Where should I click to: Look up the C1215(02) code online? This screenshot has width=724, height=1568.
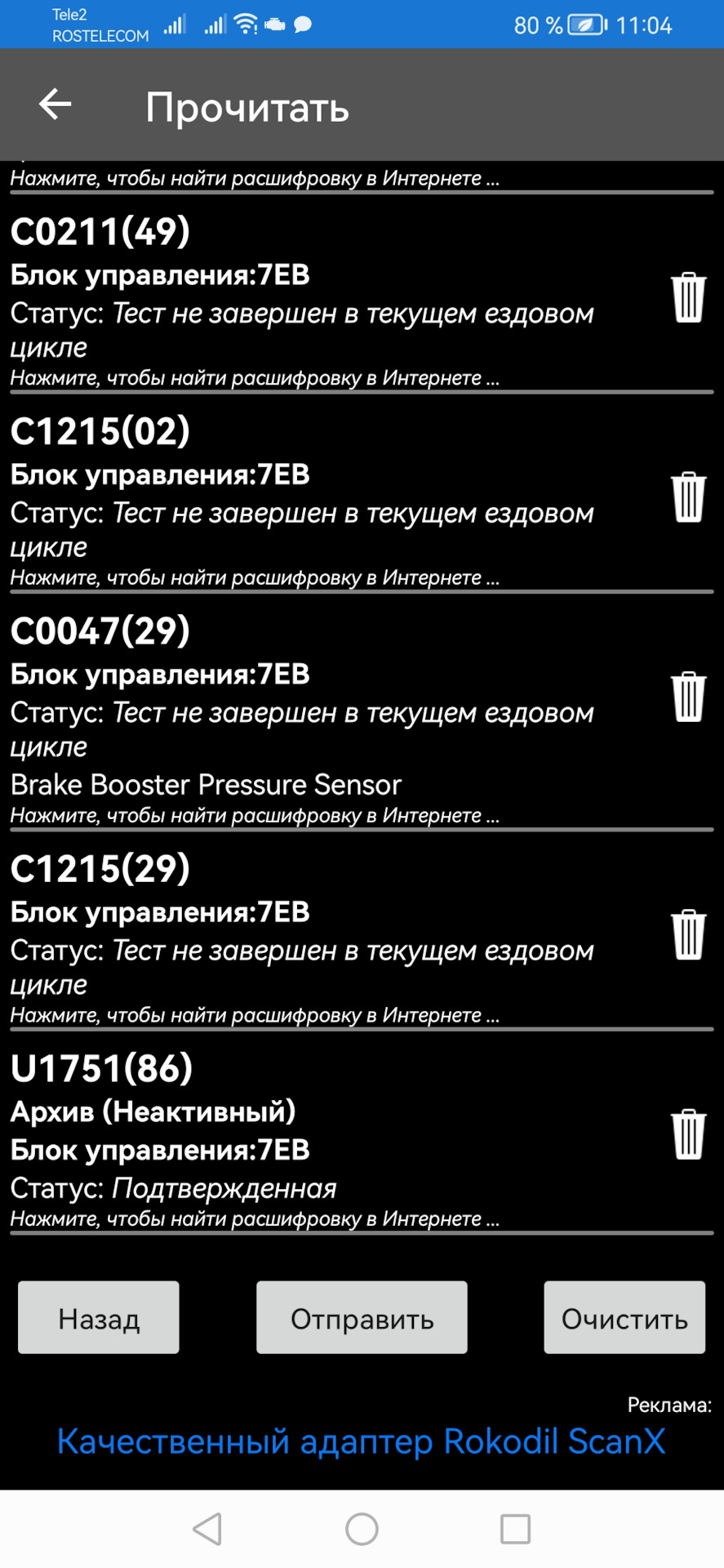click(x=255, y=577)
